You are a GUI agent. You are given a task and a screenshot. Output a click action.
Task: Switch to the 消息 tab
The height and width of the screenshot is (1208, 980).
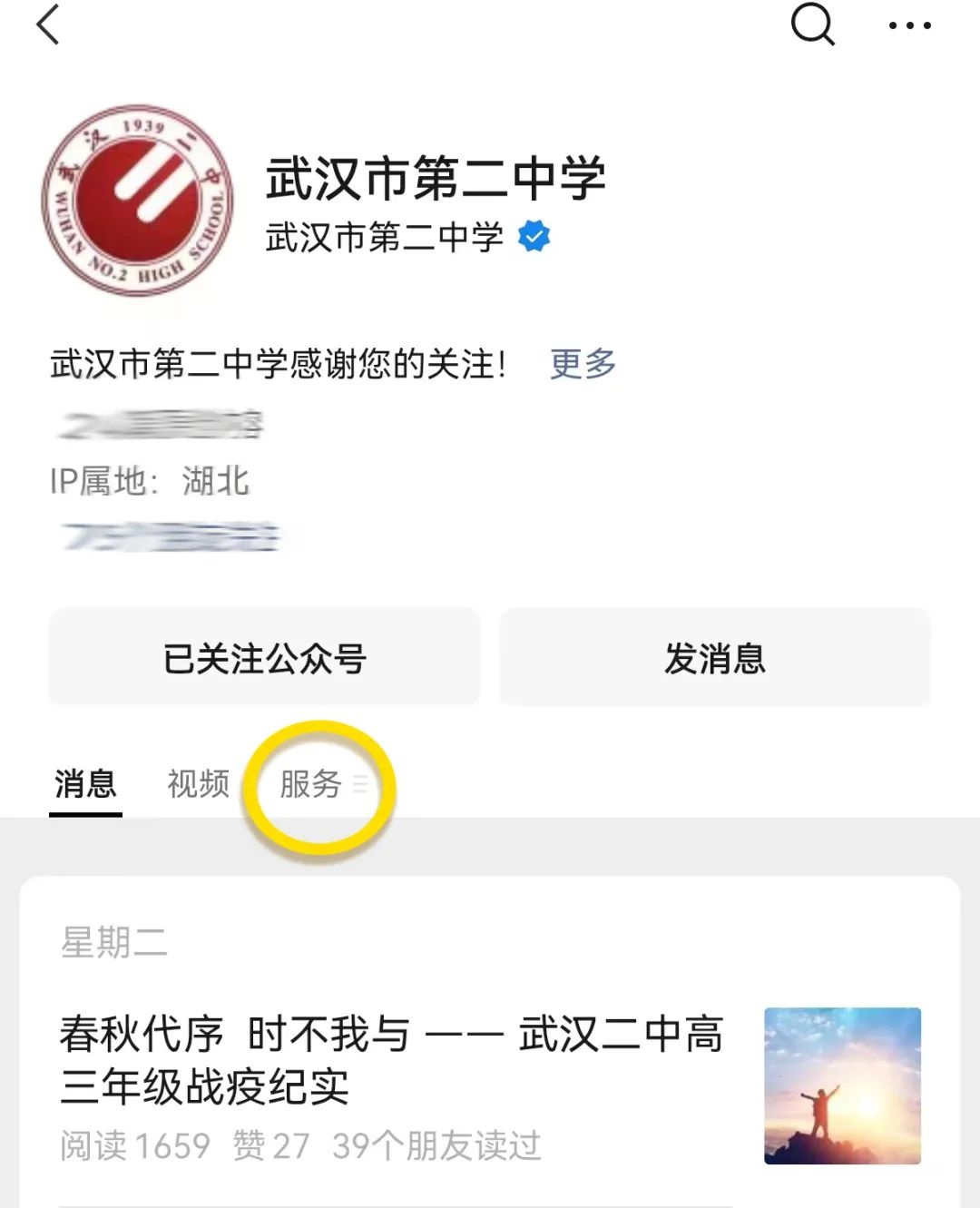pos(85,783)
